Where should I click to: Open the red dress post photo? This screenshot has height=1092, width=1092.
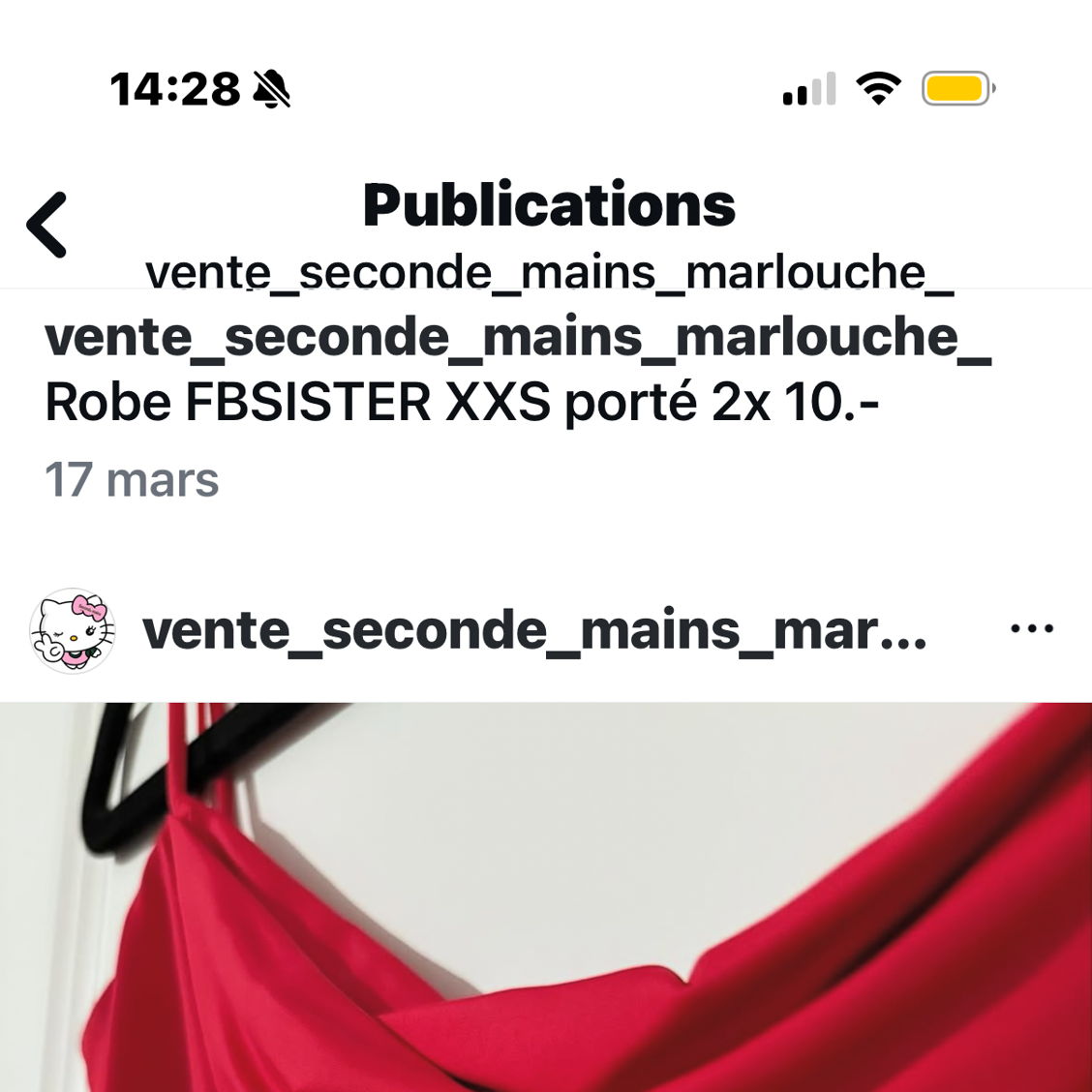click(546, 896)
